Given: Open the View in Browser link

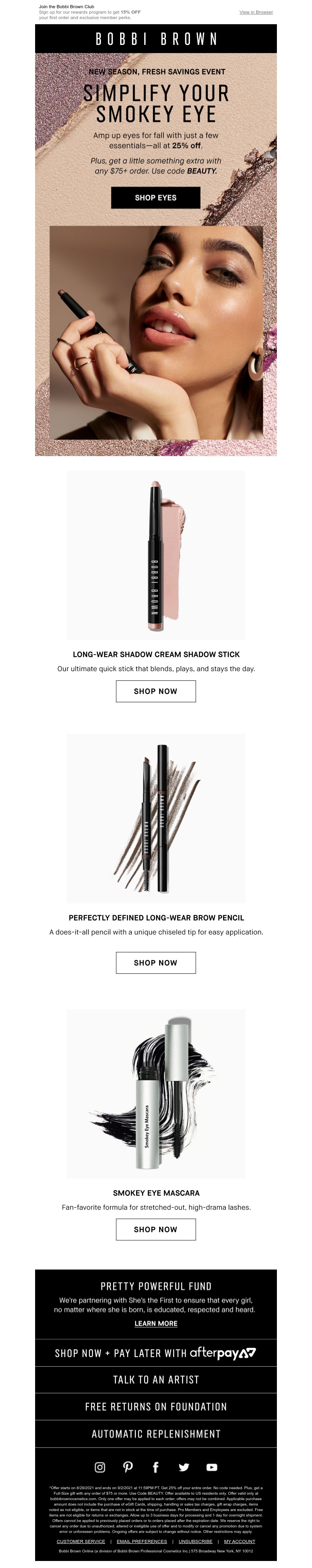Looking at the screenshot, I should point(255,12).
